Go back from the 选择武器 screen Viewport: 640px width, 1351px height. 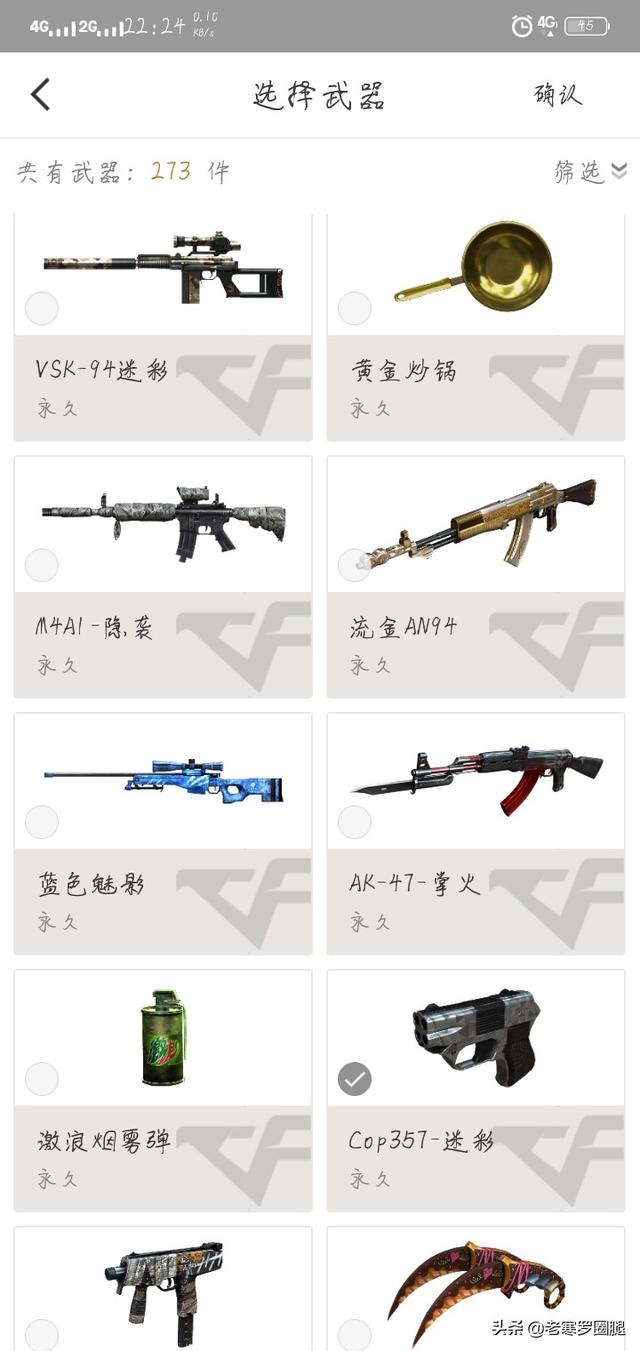[40, 95]
